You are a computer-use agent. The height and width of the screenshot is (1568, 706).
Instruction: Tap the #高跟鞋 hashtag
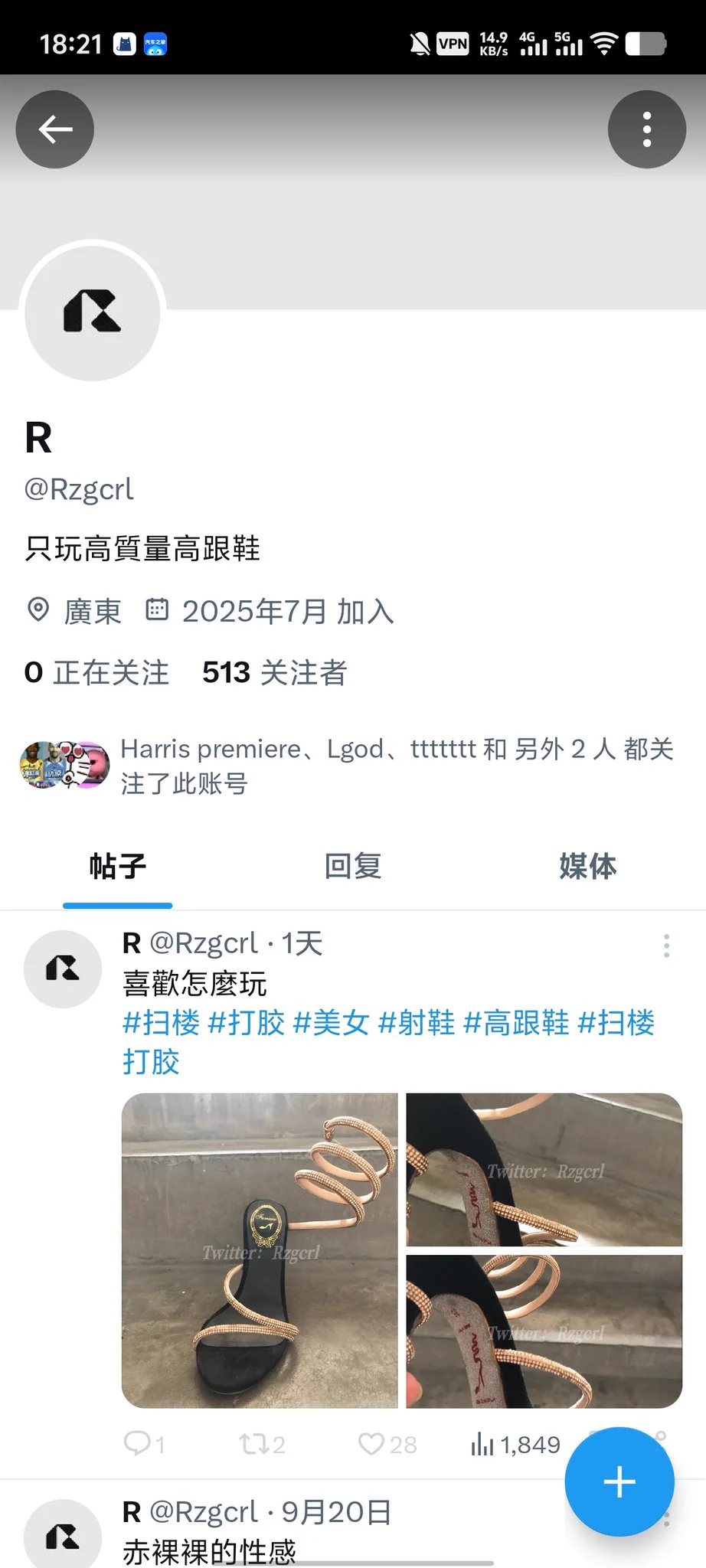pos(516,1023)
